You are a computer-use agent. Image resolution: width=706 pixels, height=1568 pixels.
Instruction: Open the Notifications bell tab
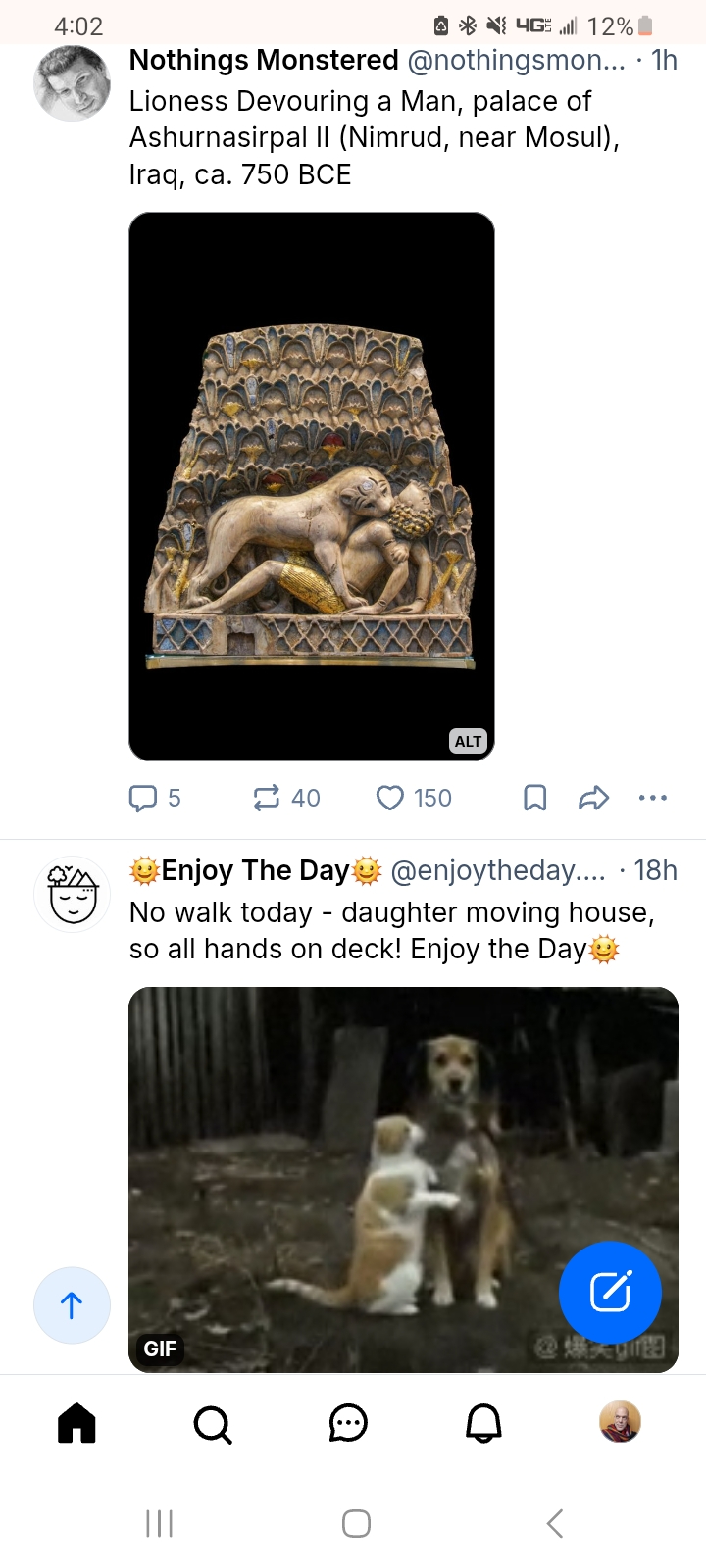tap(483, 1422)
